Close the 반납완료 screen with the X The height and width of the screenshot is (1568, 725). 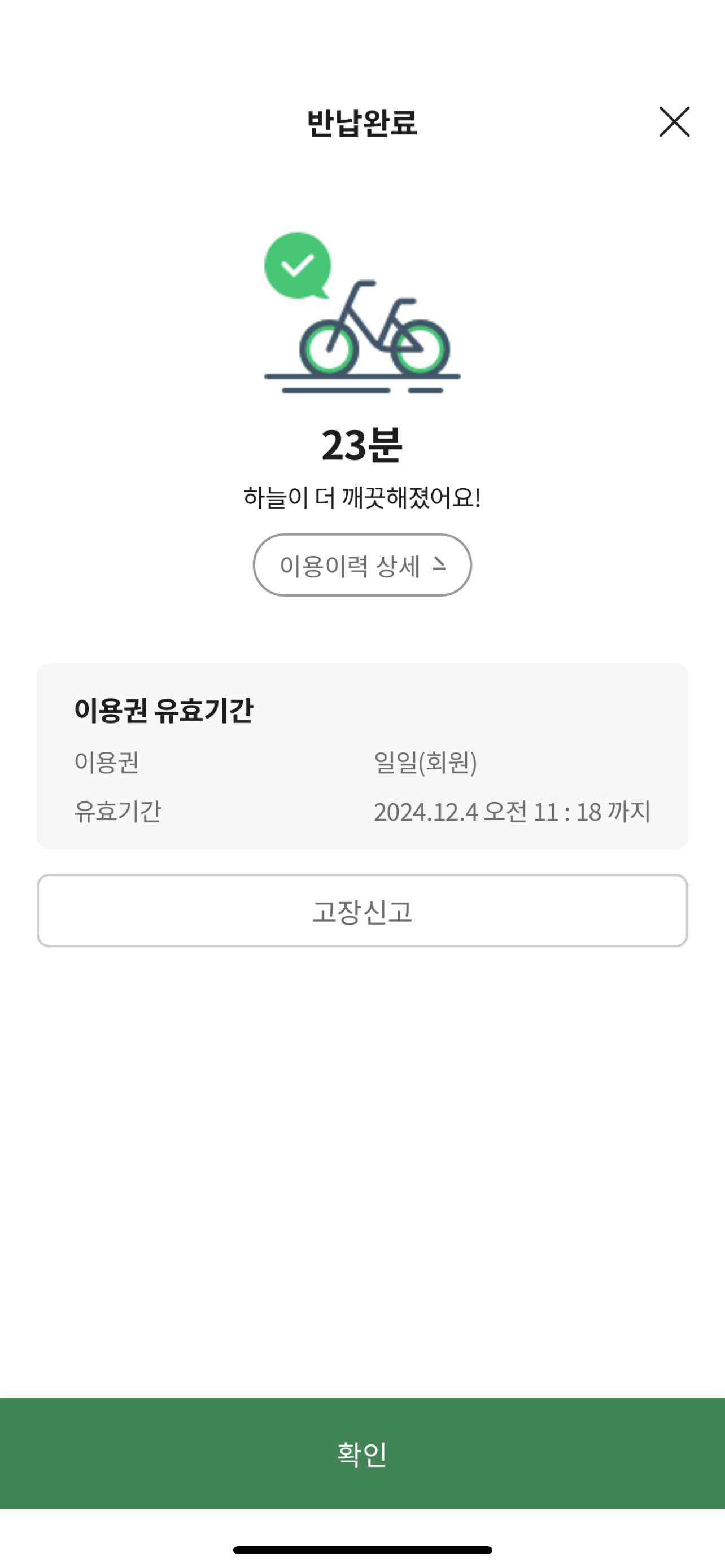coord(674,122)
